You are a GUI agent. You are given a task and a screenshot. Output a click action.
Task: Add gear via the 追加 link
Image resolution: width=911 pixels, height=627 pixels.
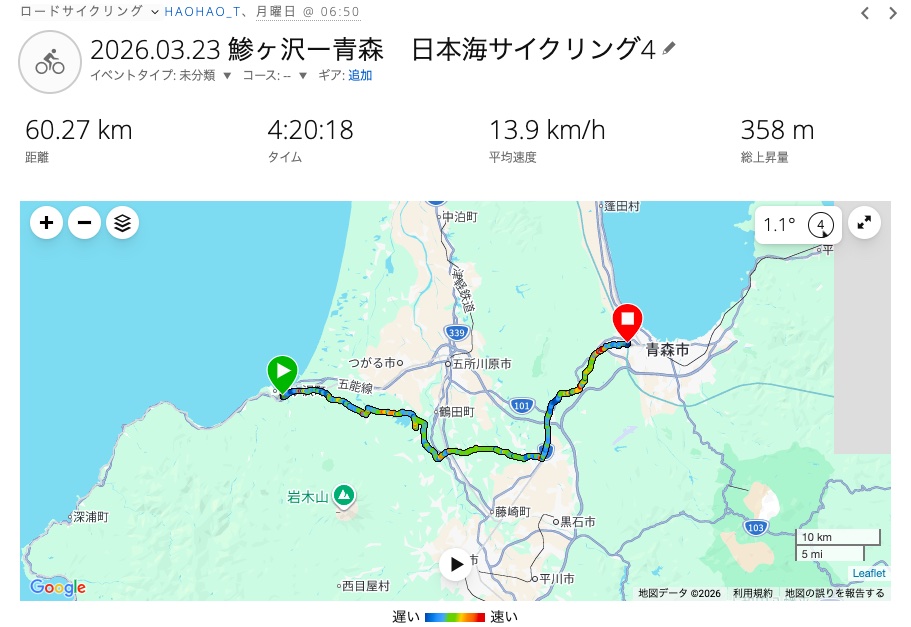[360, 75]
